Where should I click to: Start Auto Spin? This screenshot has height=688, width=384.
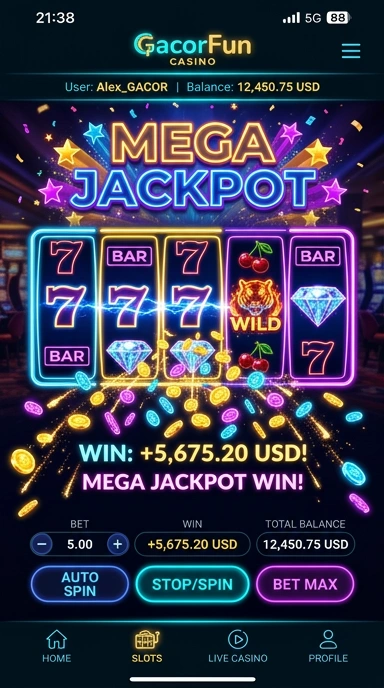pyautogui.click(x=80, y=584)
